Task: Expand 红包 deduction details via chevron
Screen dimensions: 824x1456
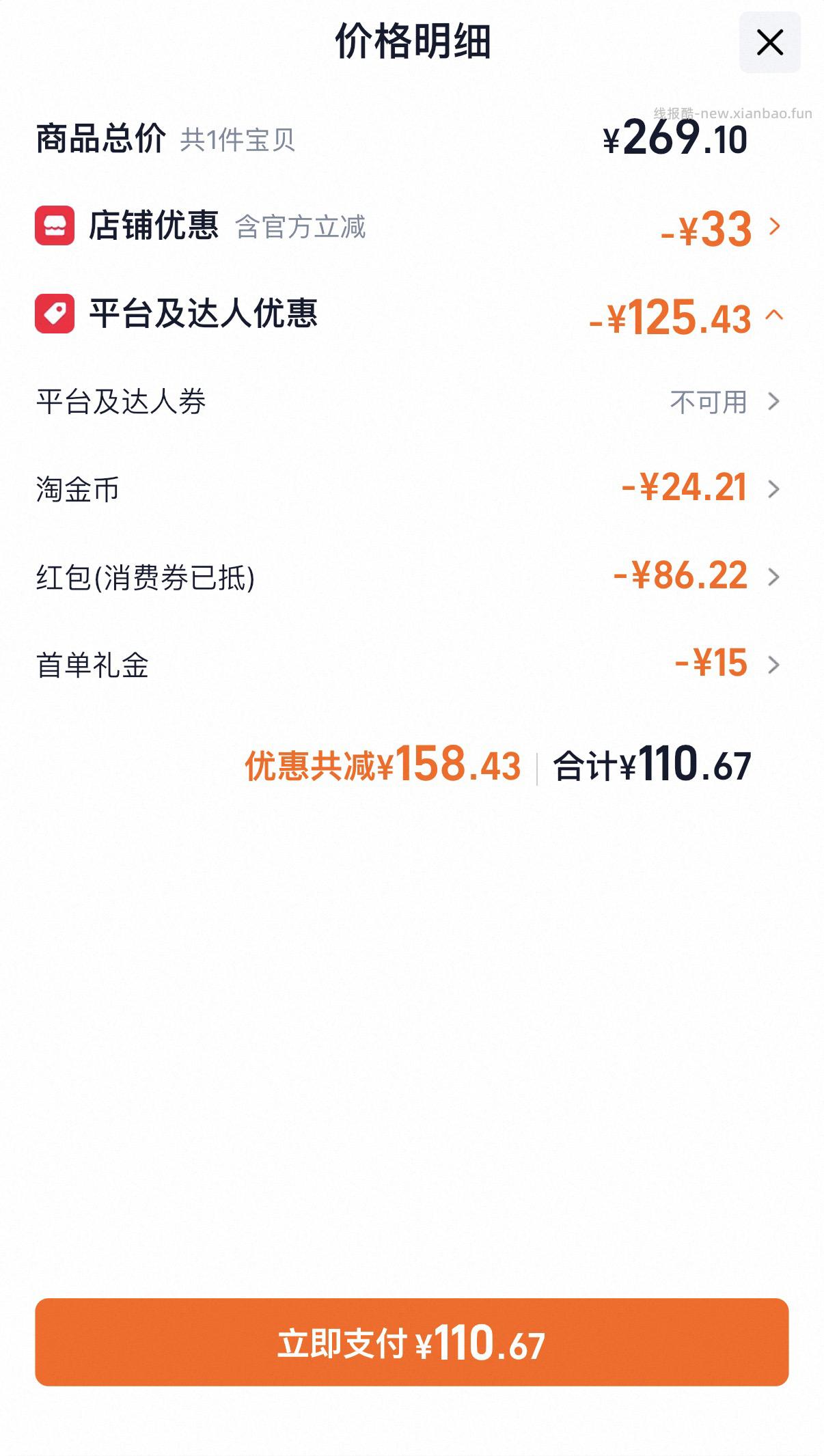Action: 773,576
